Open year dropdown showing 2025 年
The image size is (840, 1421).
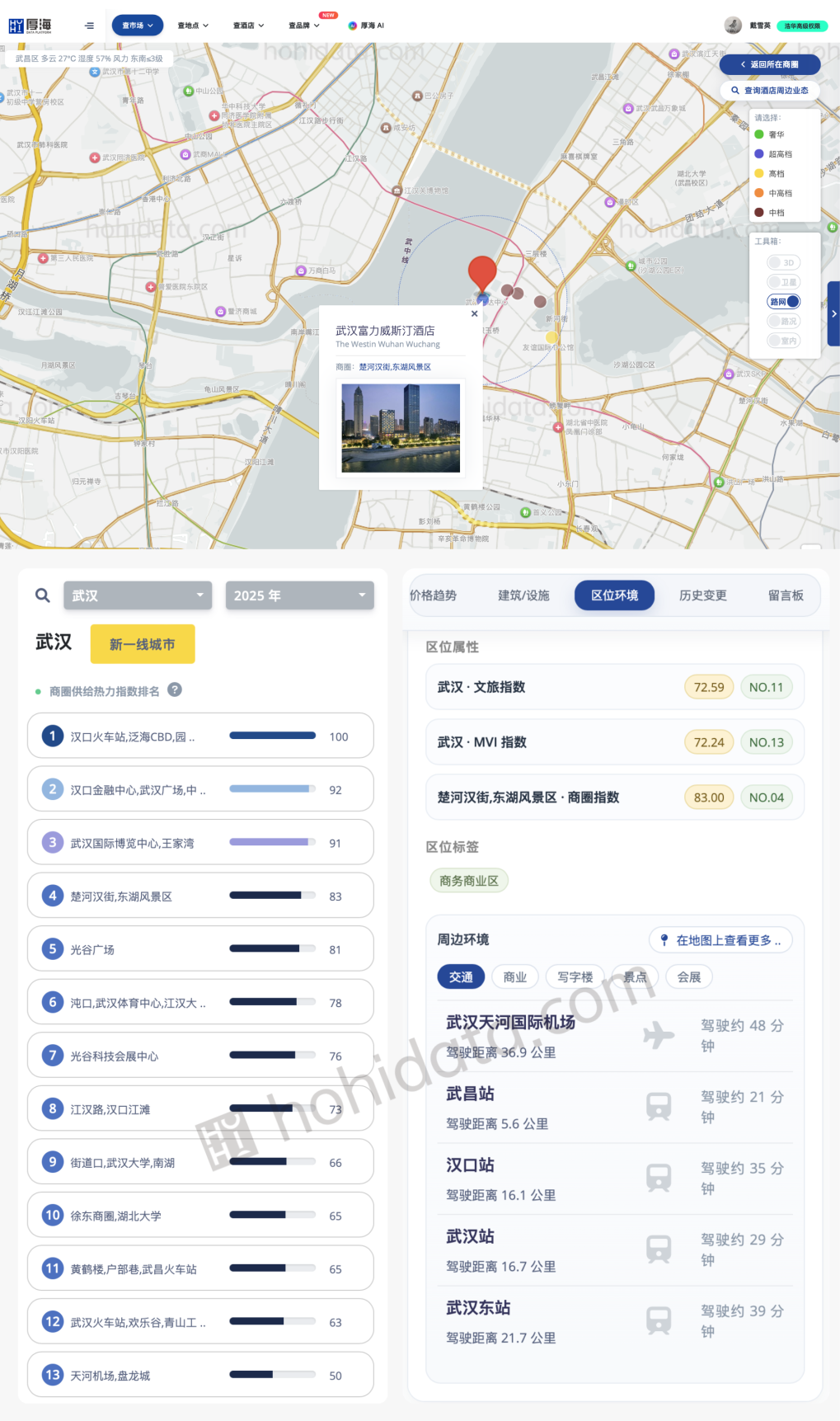pos(300,595)
